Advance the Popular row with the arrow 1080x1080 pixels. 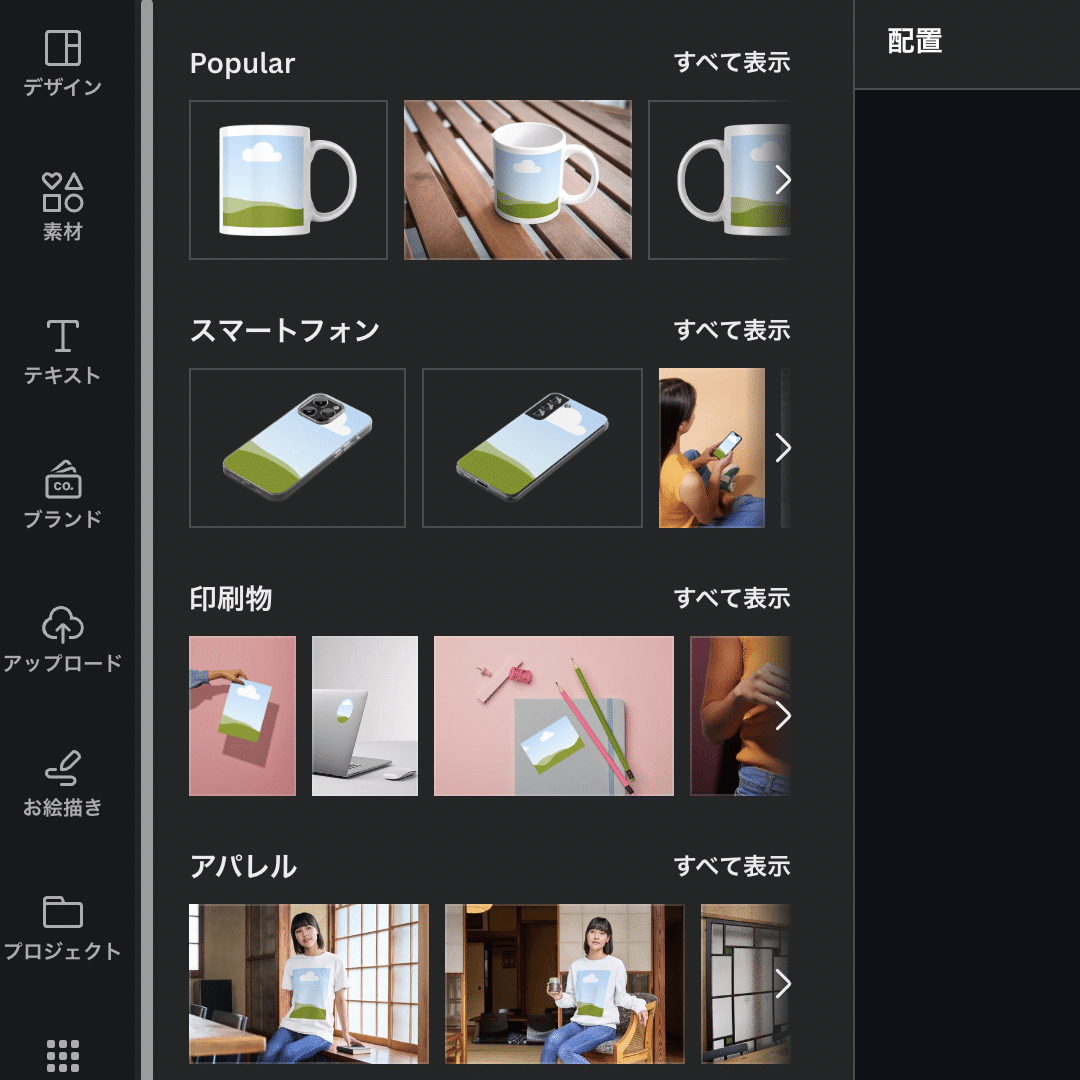click(x=783, y=180)
